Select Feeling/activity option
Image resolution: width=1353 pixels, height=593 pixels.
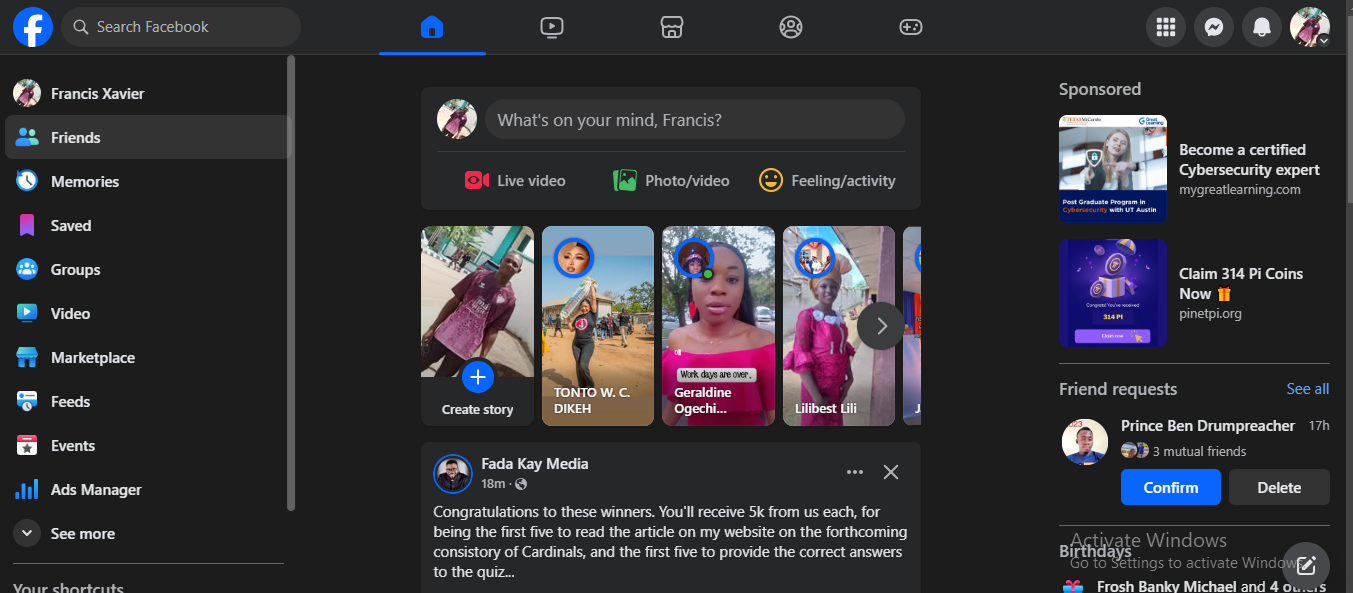pyautogui.click(x=827, y=181)
